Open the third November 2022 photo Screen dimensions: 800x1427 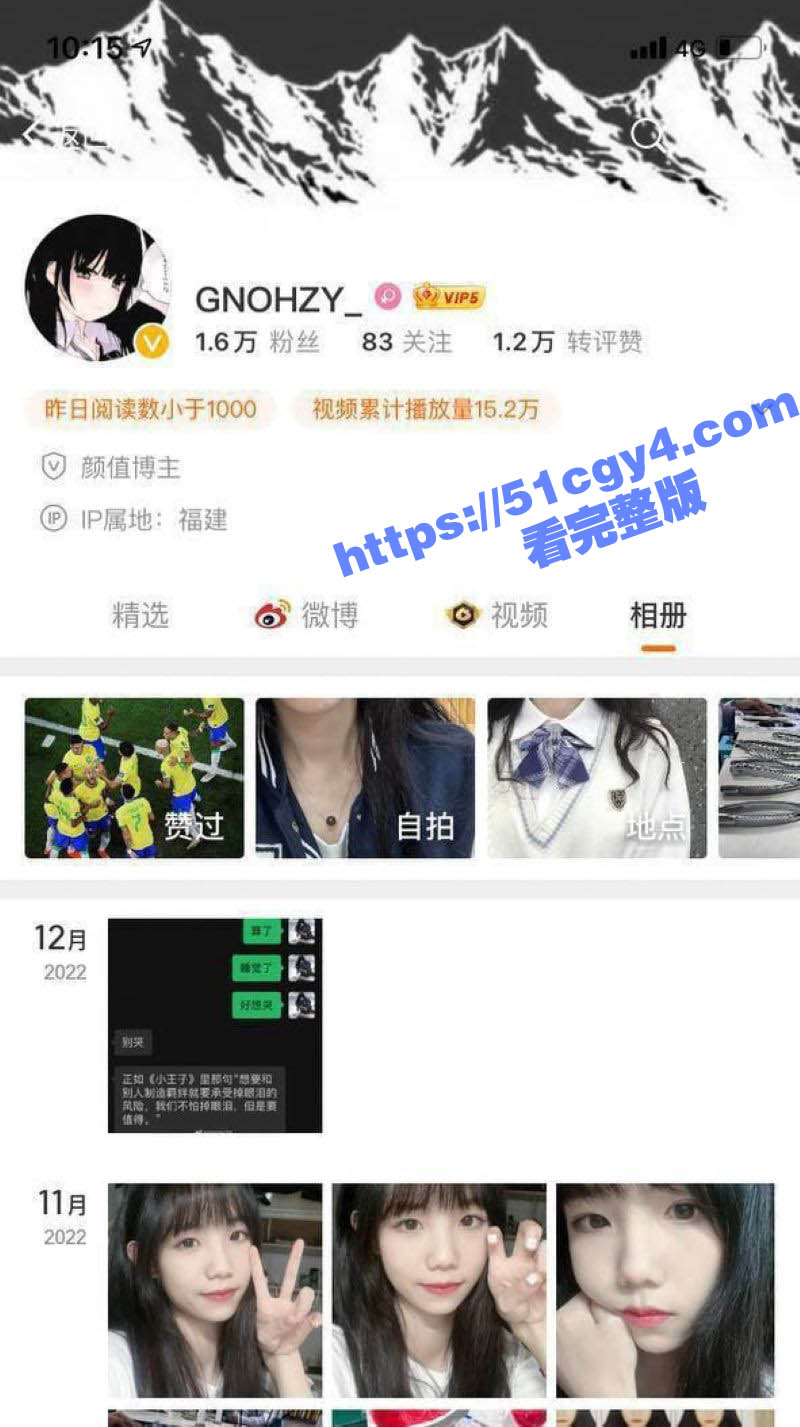pos(665,1290)
